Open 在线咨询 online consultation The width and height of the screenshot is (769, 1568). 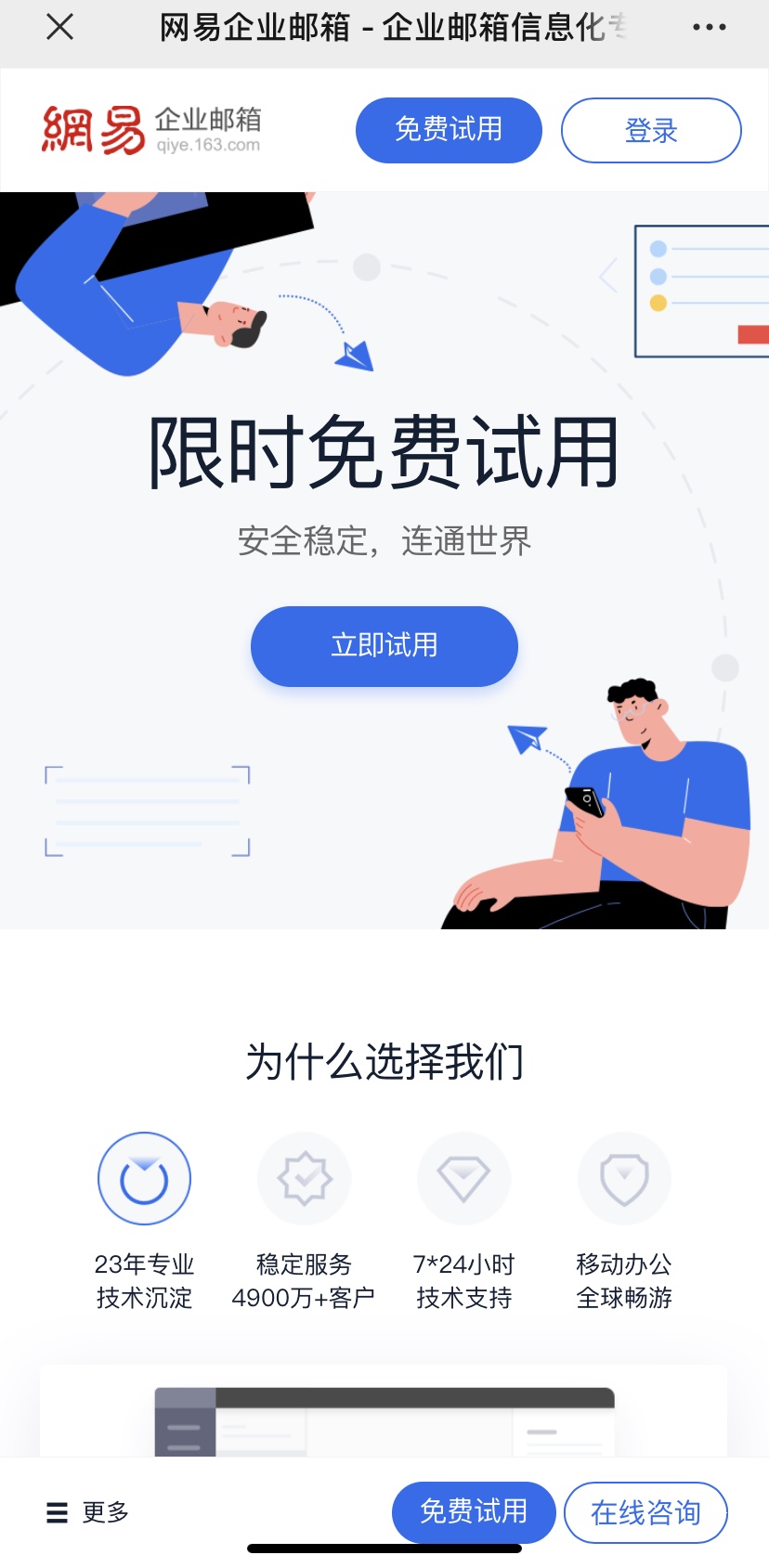(x=645, y=1512)
